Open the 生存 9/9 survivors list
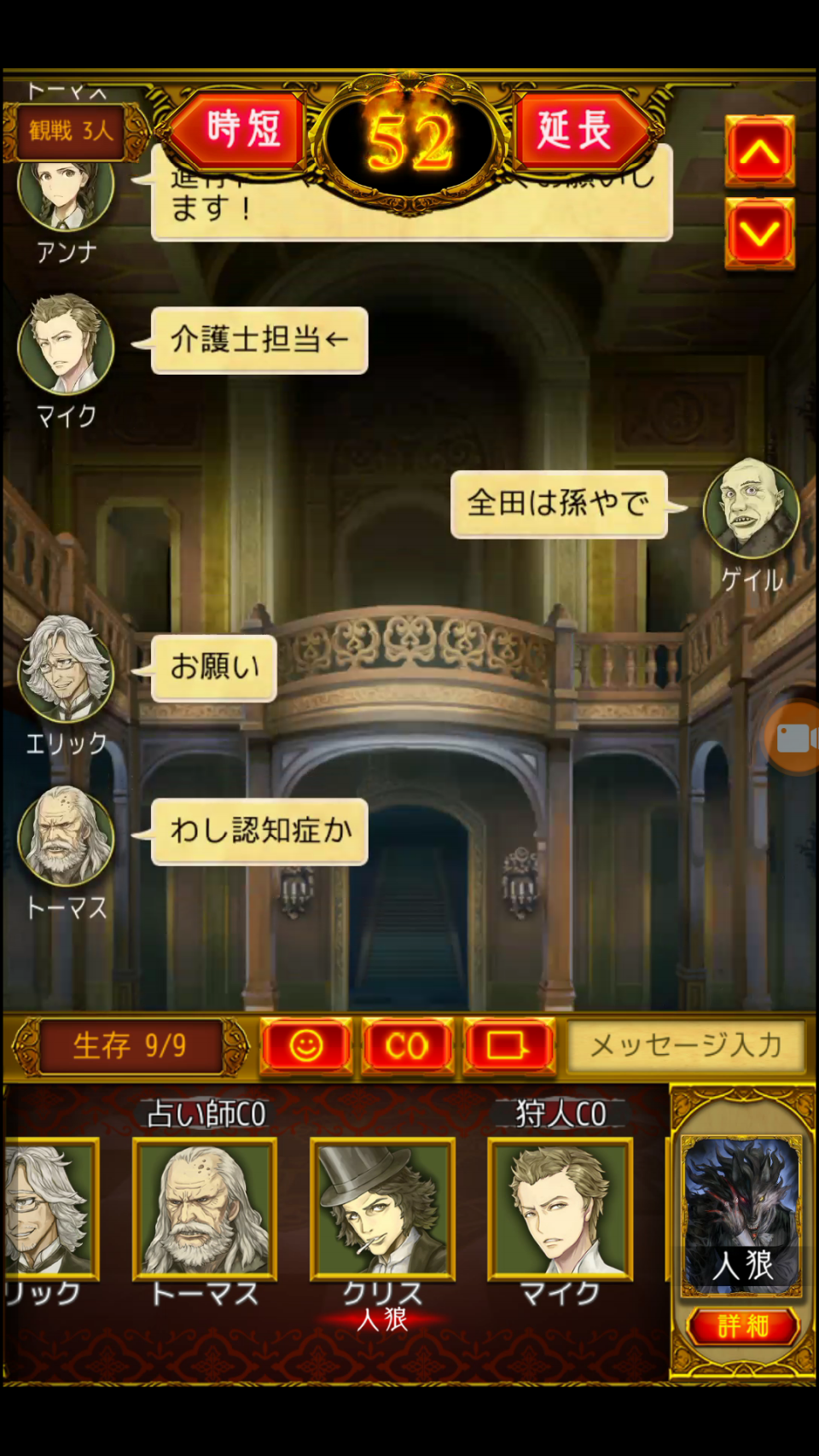The width and height of the screenshot is (819, 1456). [x=130, y=1045]
